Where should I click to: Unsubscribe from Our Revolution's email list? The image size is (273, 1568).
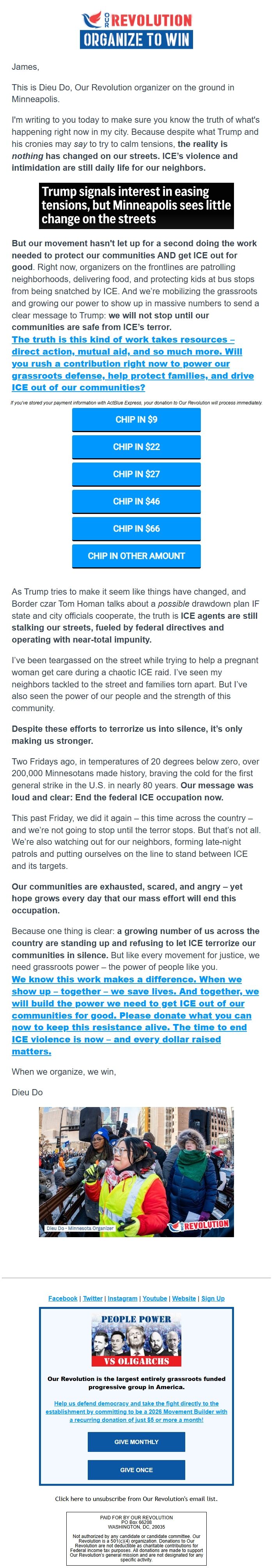[136, 1499]
